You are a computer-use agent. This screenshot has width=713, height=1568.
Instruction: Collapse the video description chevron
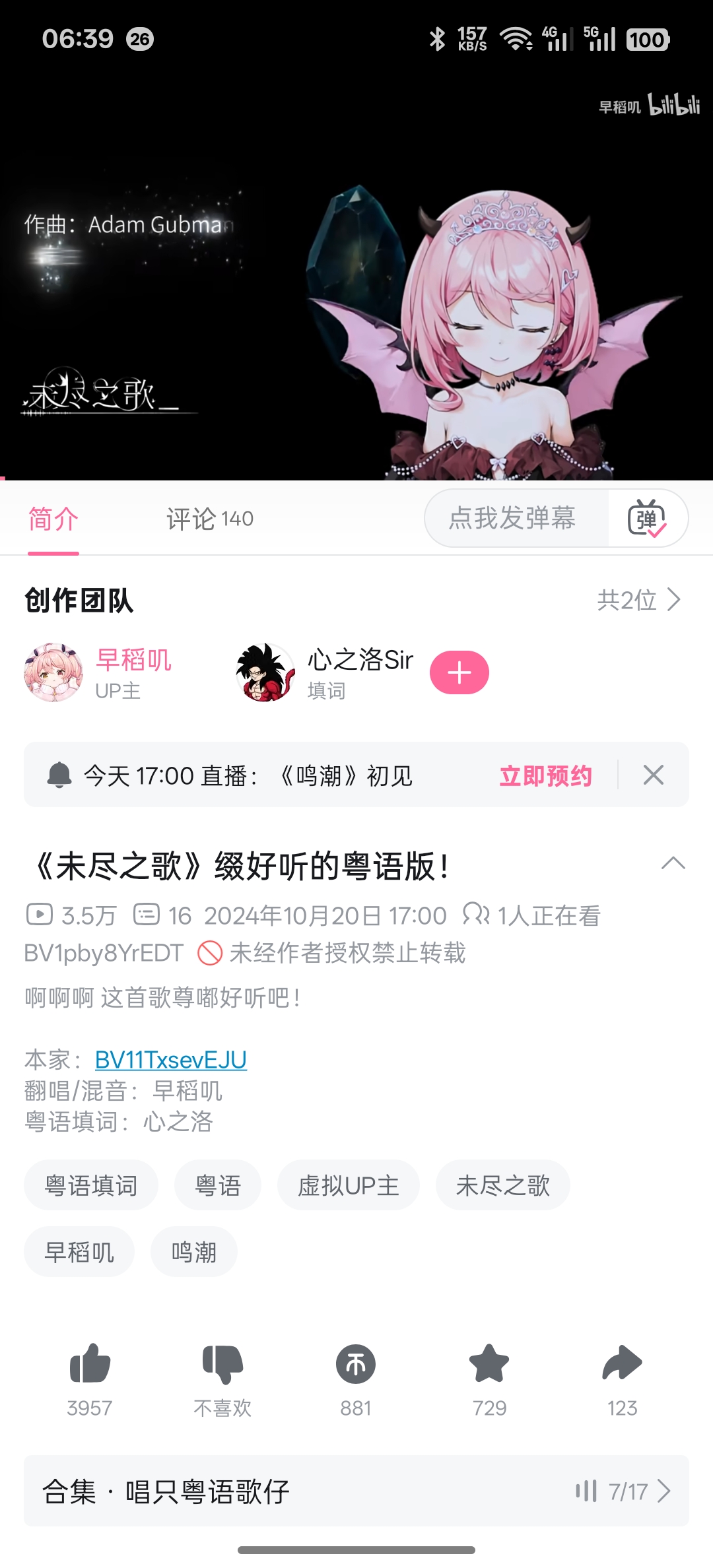tap(673, 863)
